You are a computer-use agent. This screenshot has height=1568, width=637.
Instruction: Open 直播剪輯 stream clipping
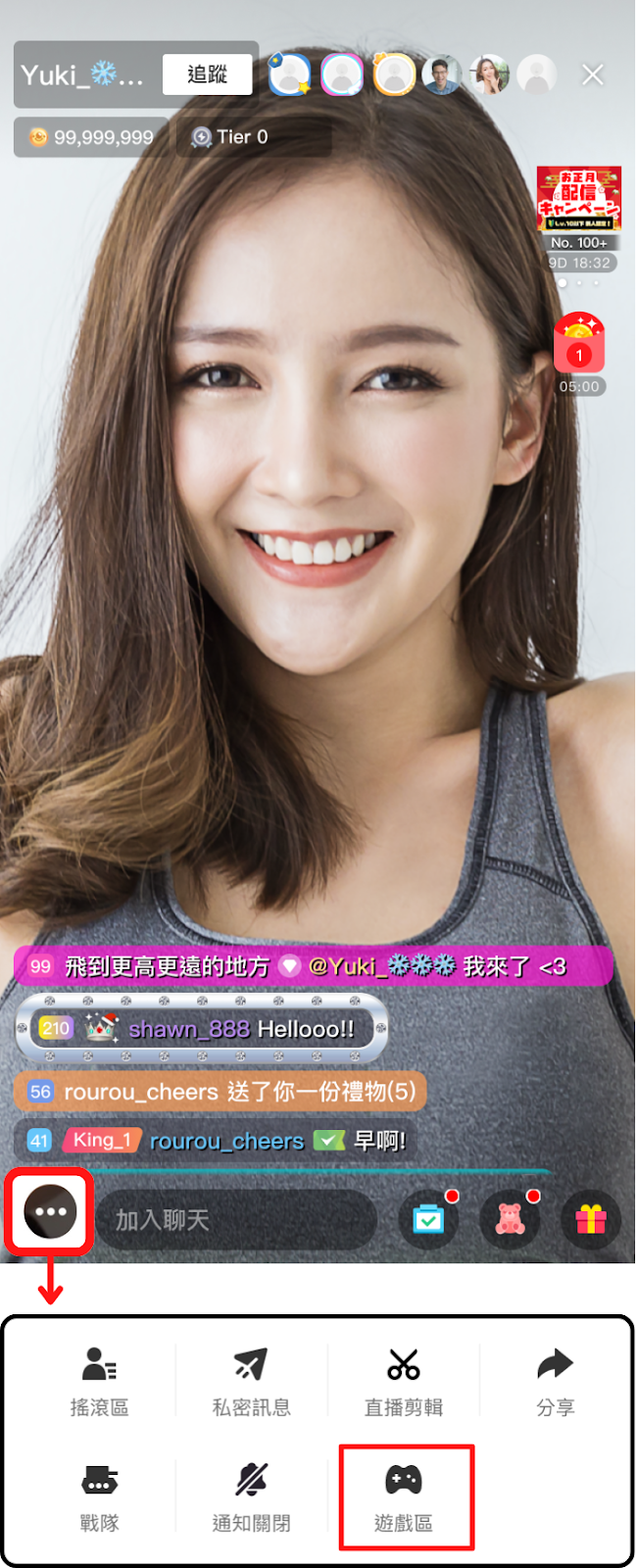(x=403, y=1381)
